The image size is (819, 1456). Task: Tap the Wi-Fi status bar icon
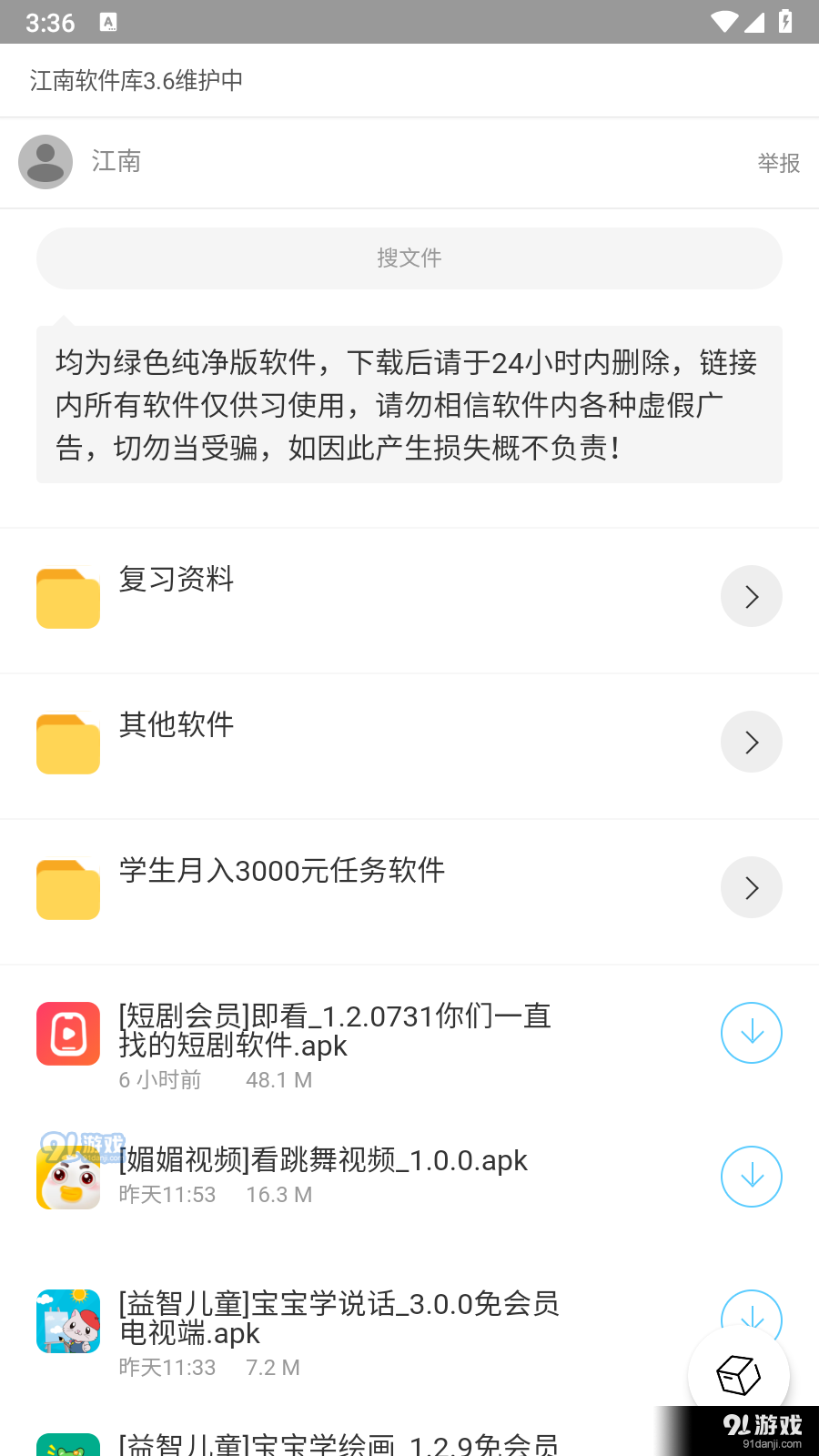pos(723,22)
